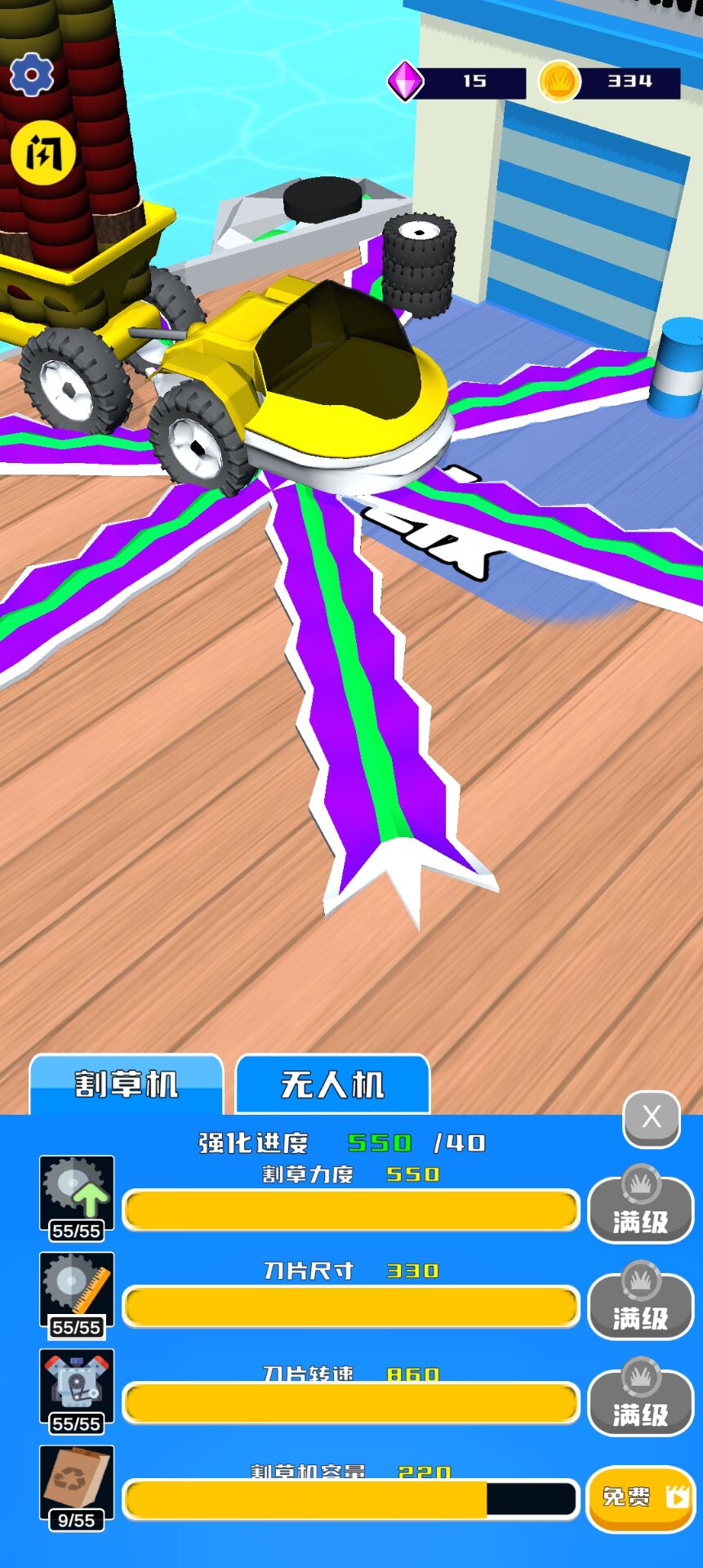Open the settings gear icon
The height and width of the screenshot is (1568, 703).
click(32, 75)
